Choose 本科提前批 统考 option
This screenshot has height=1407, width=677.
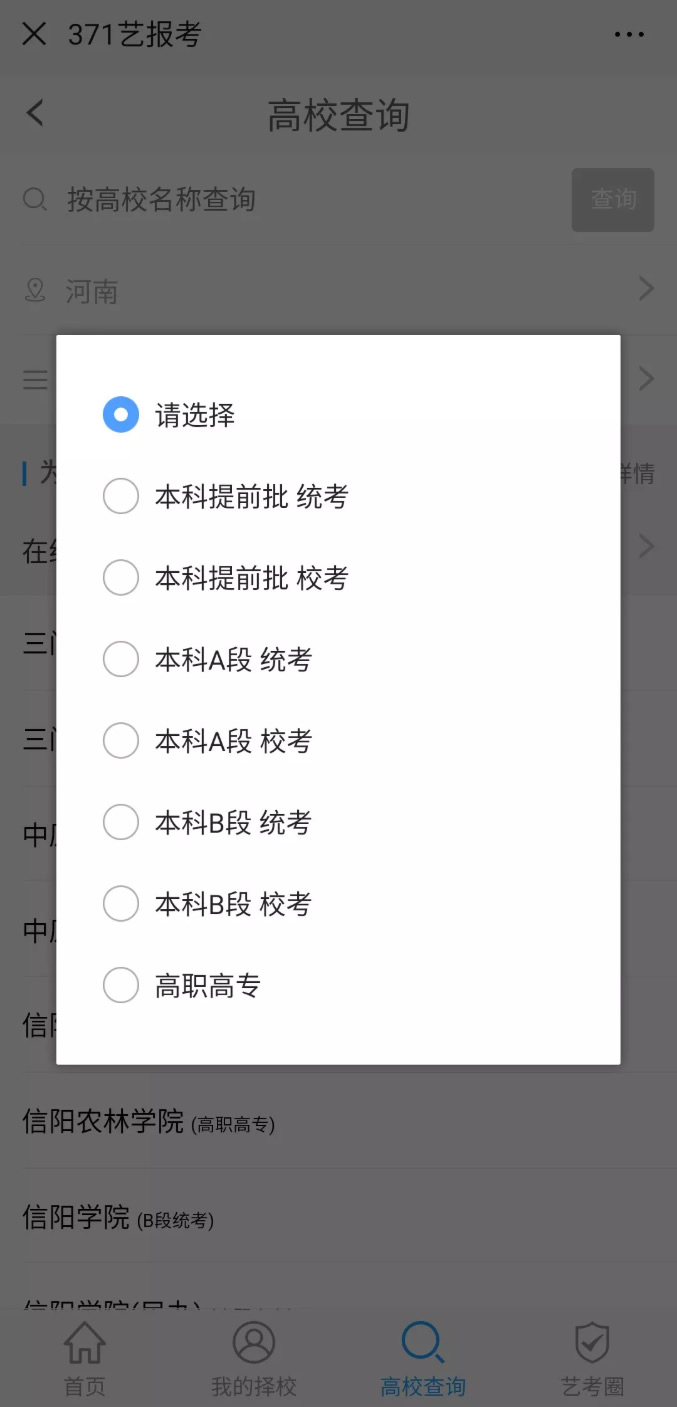point(121,496)
